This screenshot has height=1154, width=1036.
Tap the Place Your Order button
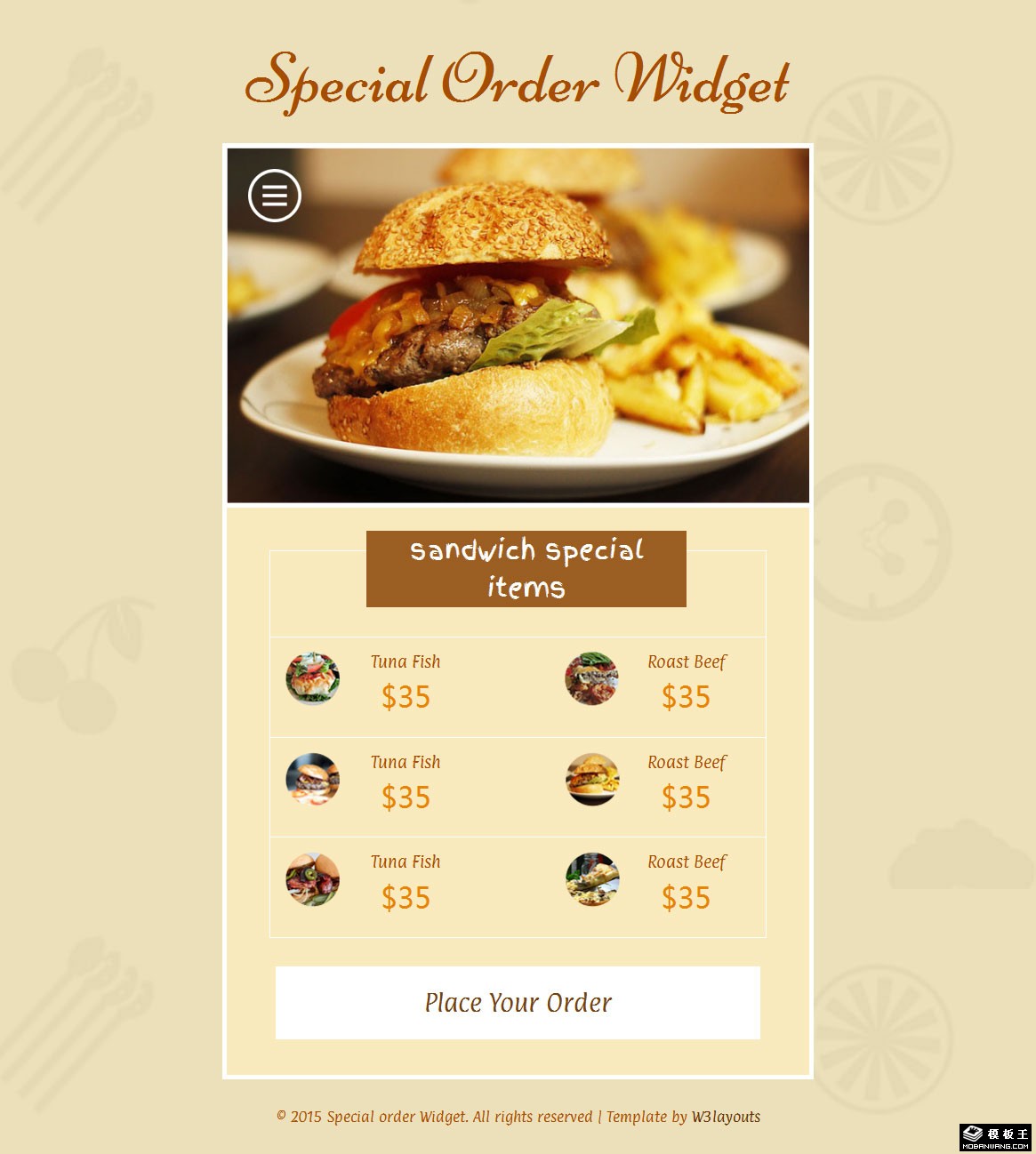pyautogui.click(x=518, y=1003)
